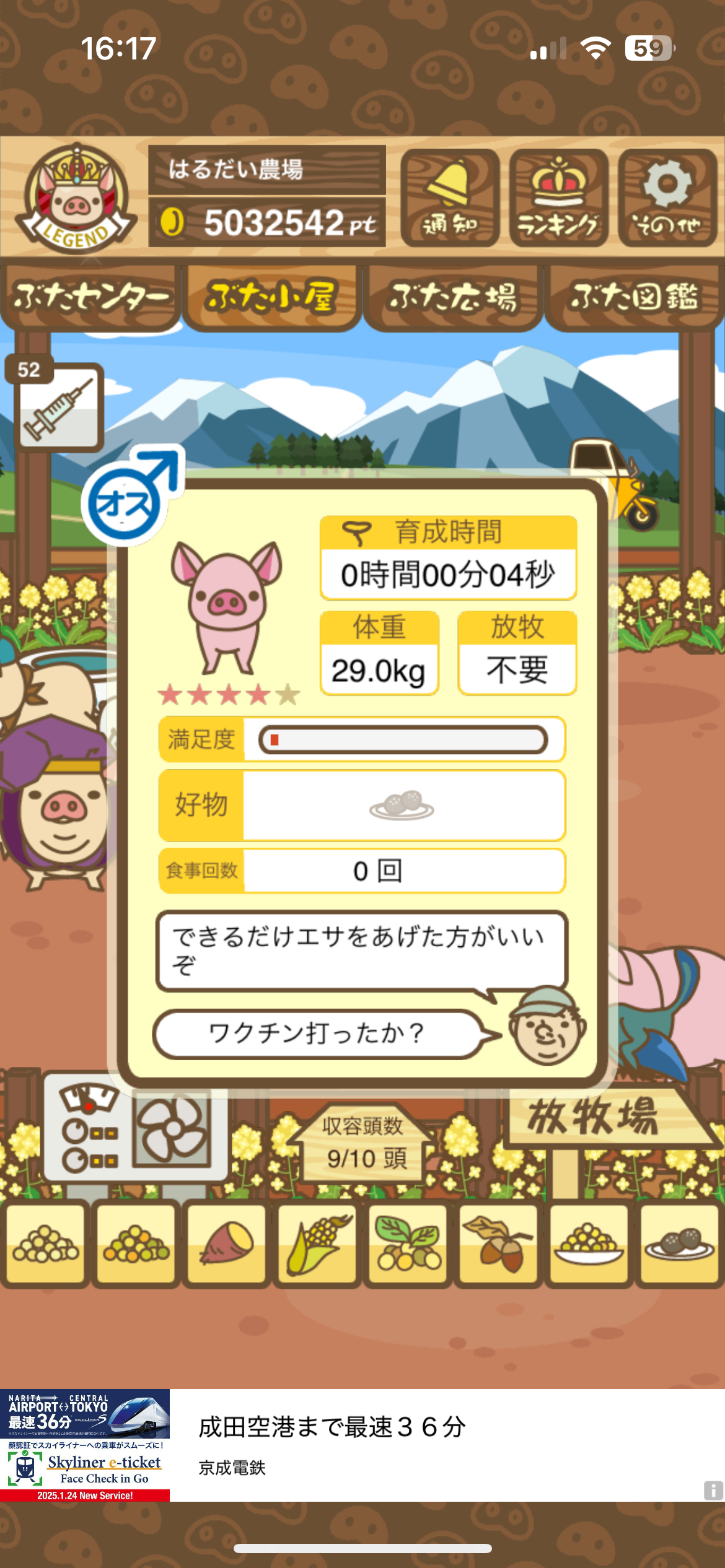Switch to the ぶたセンター tab
This screenshot has width=725, height=1568.
[x=90, y=298]
